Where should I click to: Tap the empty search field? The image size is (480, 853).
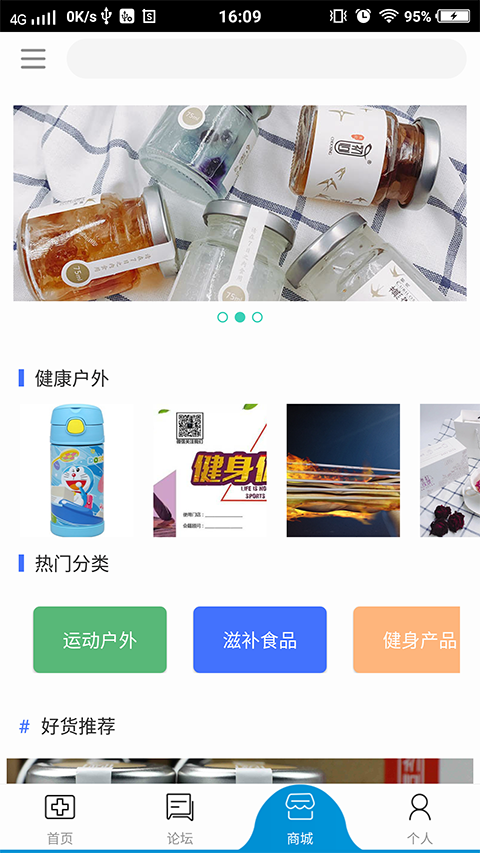pyautogui.click(x=267, y=59)
